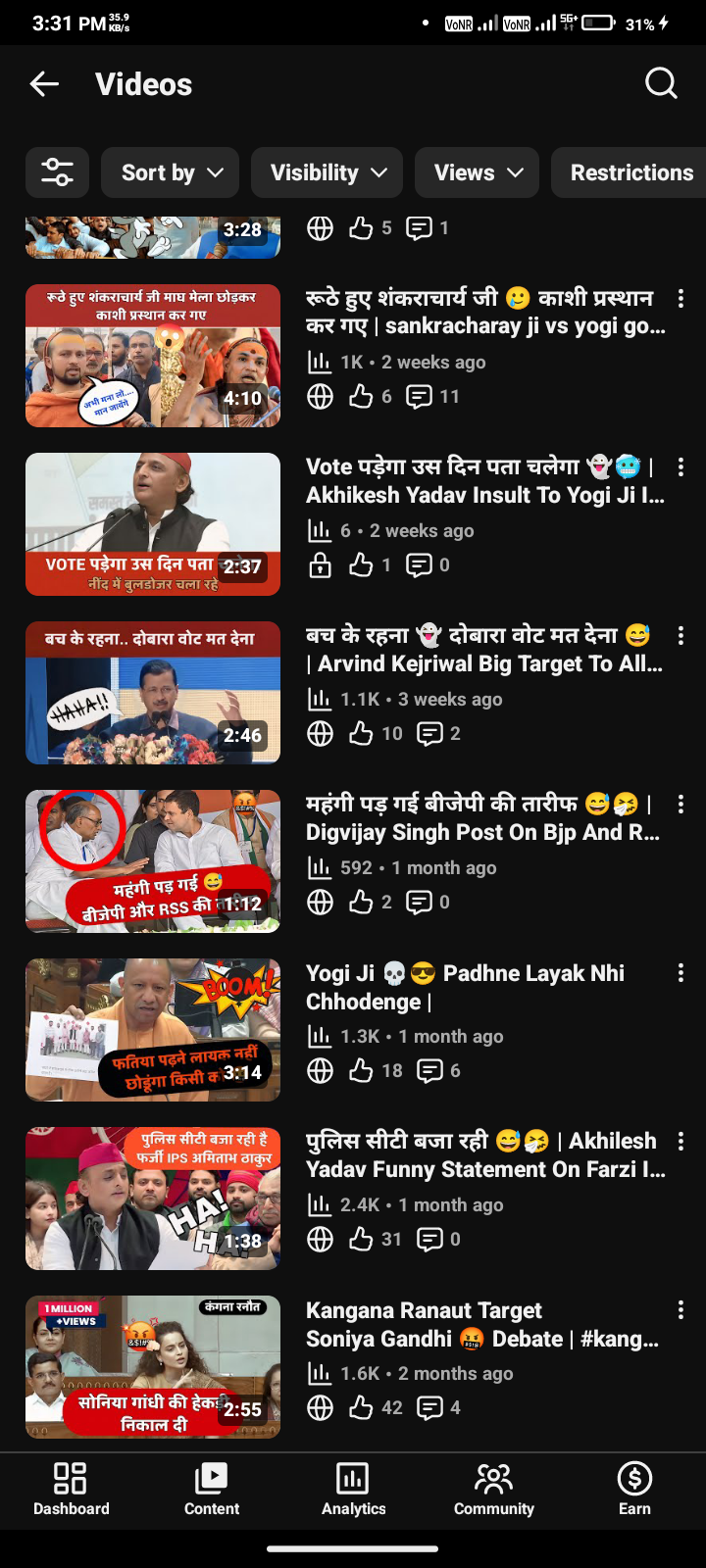
Task: Open overflow menu for Arvind Kejriwal video
Action: point(681,635)
